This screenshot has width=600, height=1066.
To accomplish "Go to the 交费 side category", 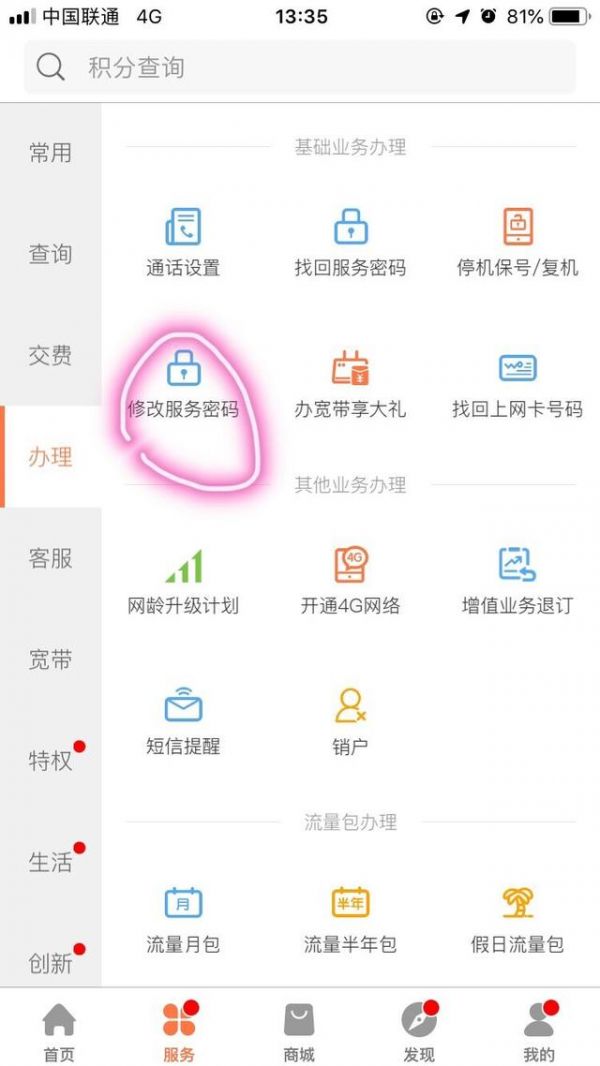I will 50,355.
